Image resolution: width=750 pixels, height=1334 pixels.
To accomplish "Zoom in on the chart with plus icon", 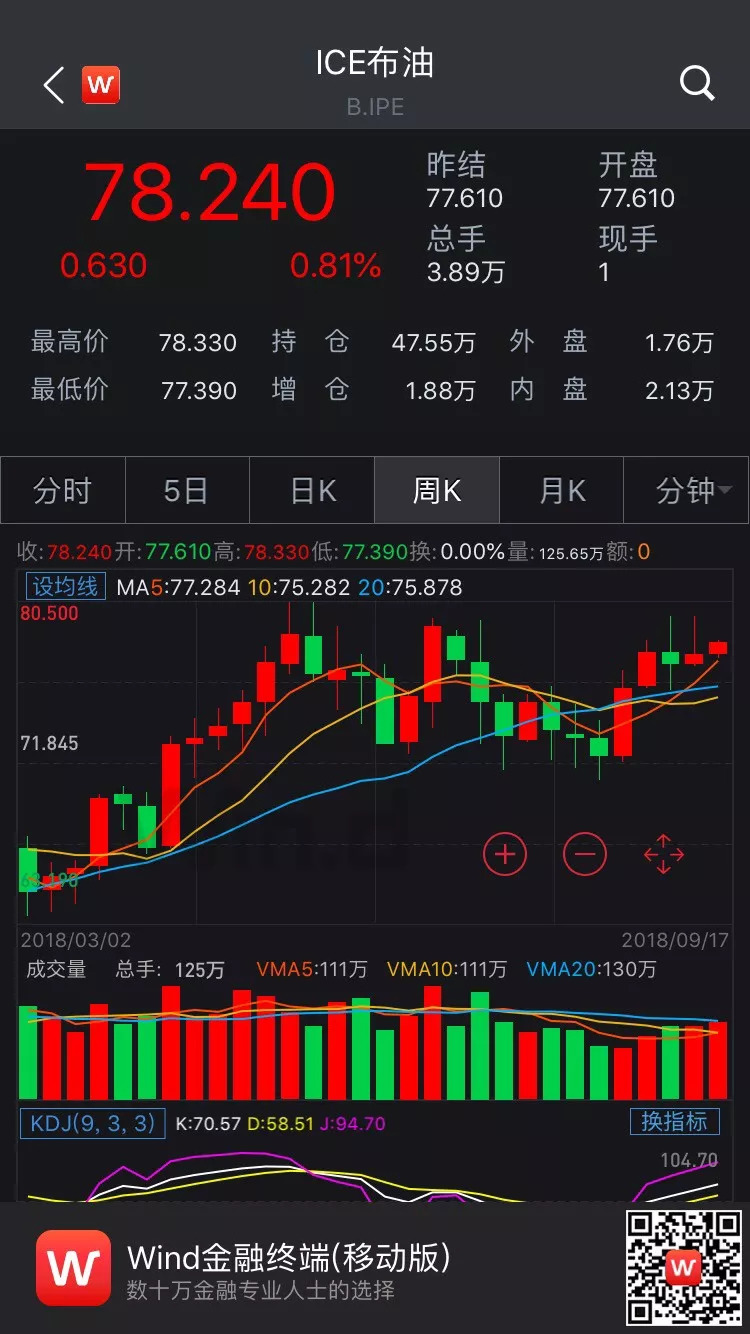I will pos(505,854).
